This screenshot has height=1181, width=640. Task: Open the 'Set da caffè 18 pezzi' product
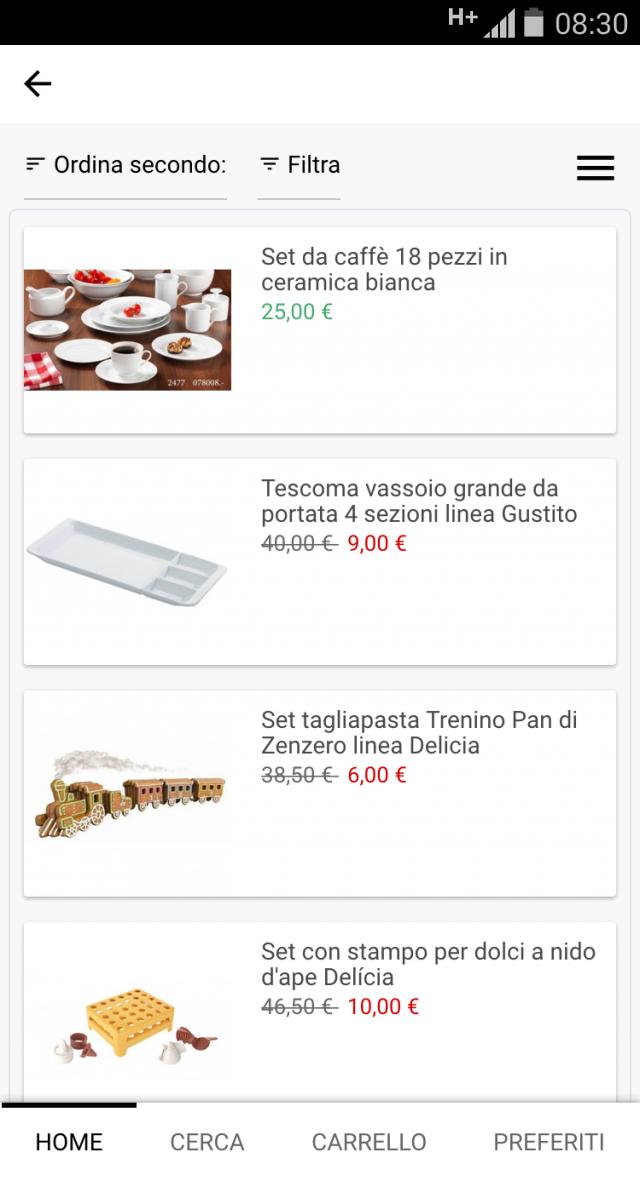click(x=319, y=330)
